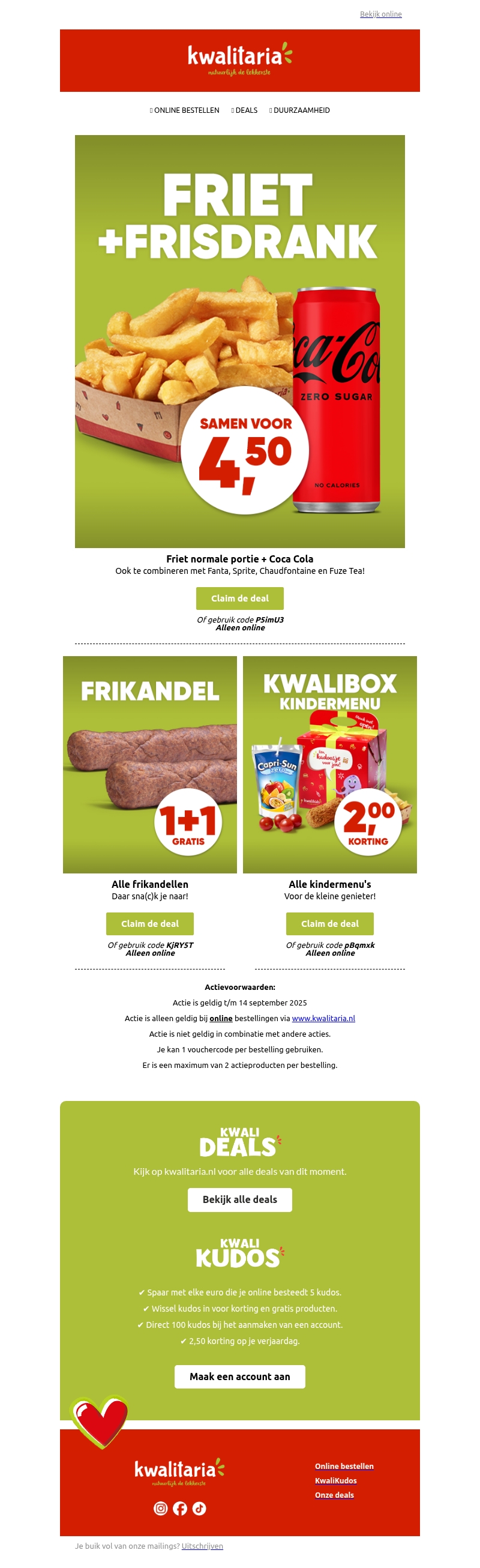480x1568 pixels.
Task: Visit www.kwalitaria.nl link
Action: point(323,1018)
